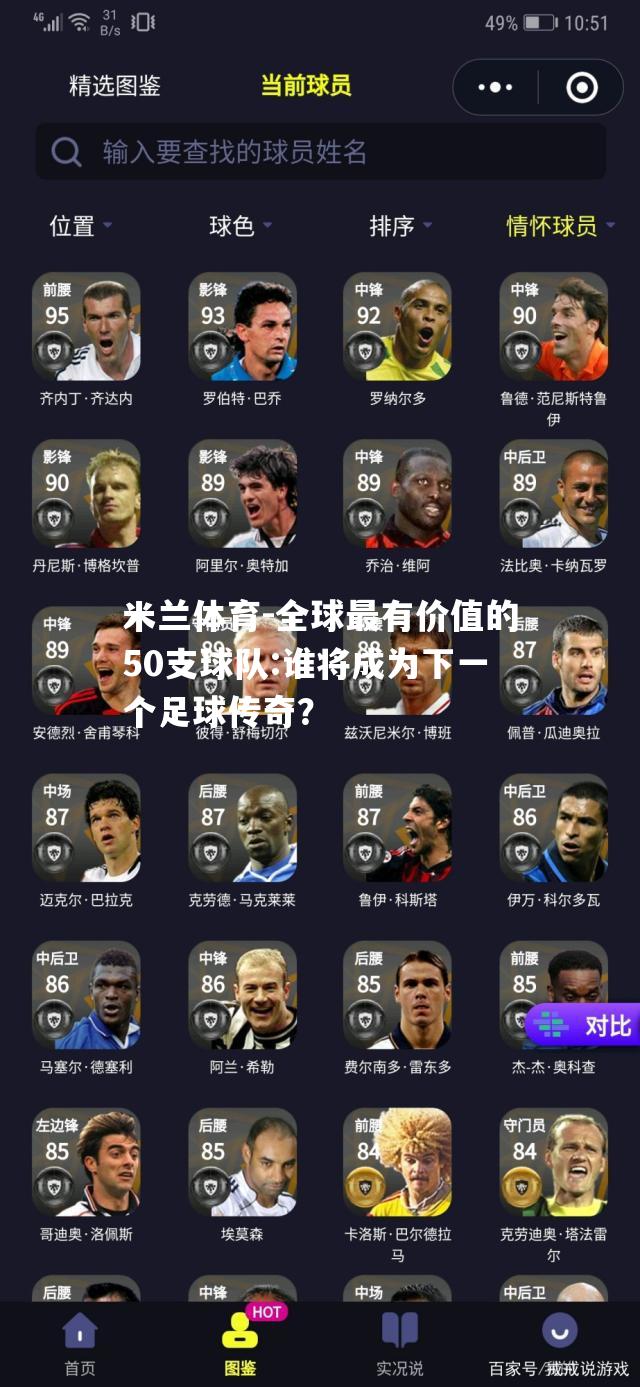Screen dimensions: 640x1387
Task: View 埃莫森 player card
Action: [242, 1163]
